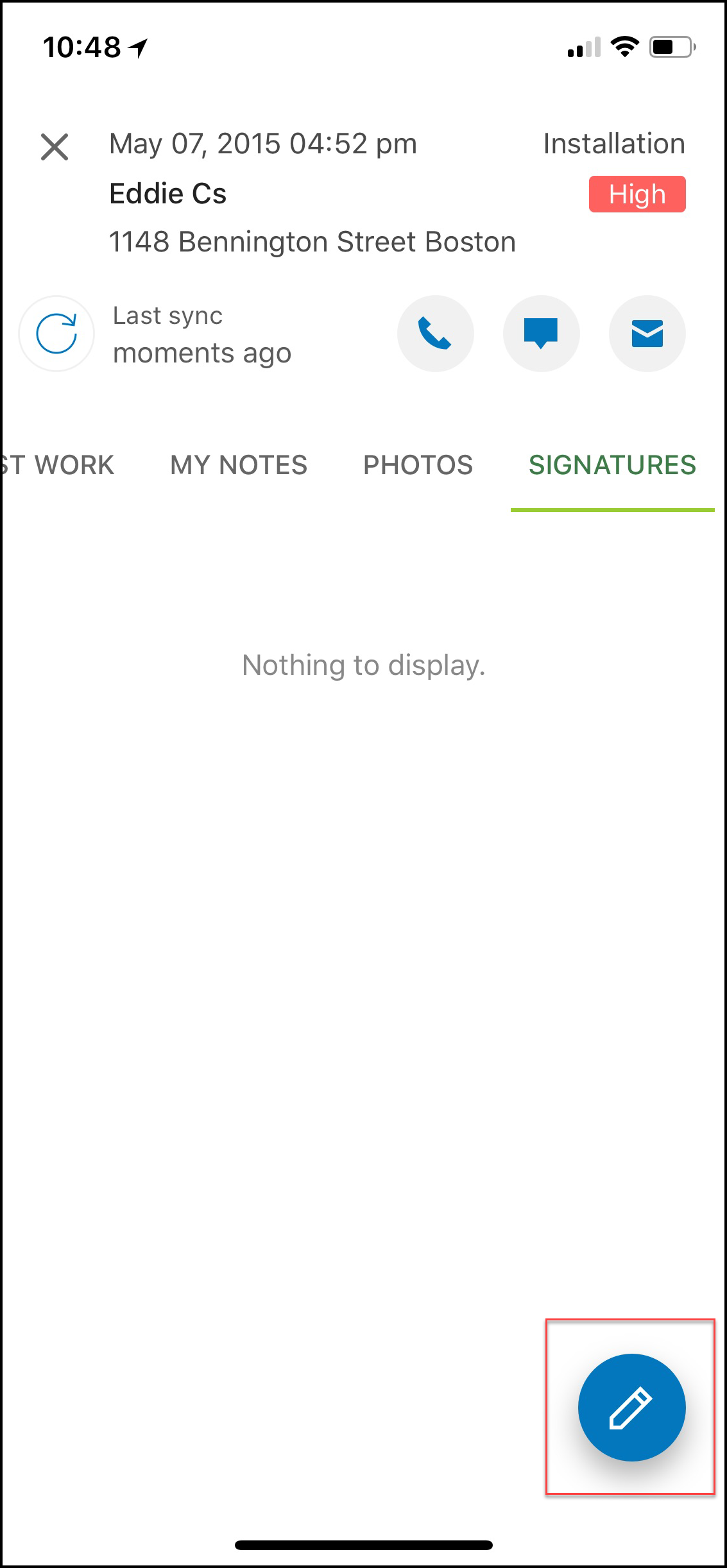The image size is (727, 1568).
Task: Call the customer with phone icon
Action: click(x=436, y=334)
